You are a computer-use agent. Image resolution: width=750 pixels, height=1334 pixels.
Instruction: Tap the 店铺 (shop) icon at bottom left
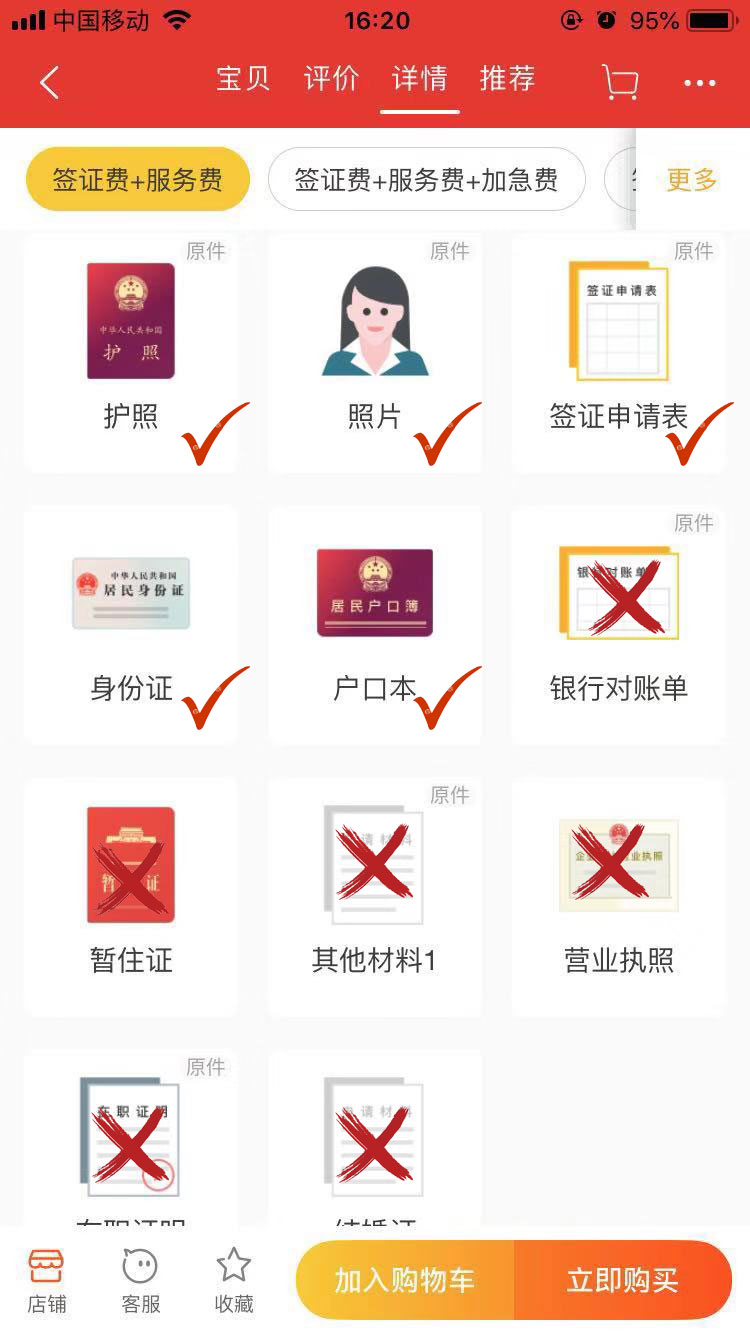[45, 1280]
